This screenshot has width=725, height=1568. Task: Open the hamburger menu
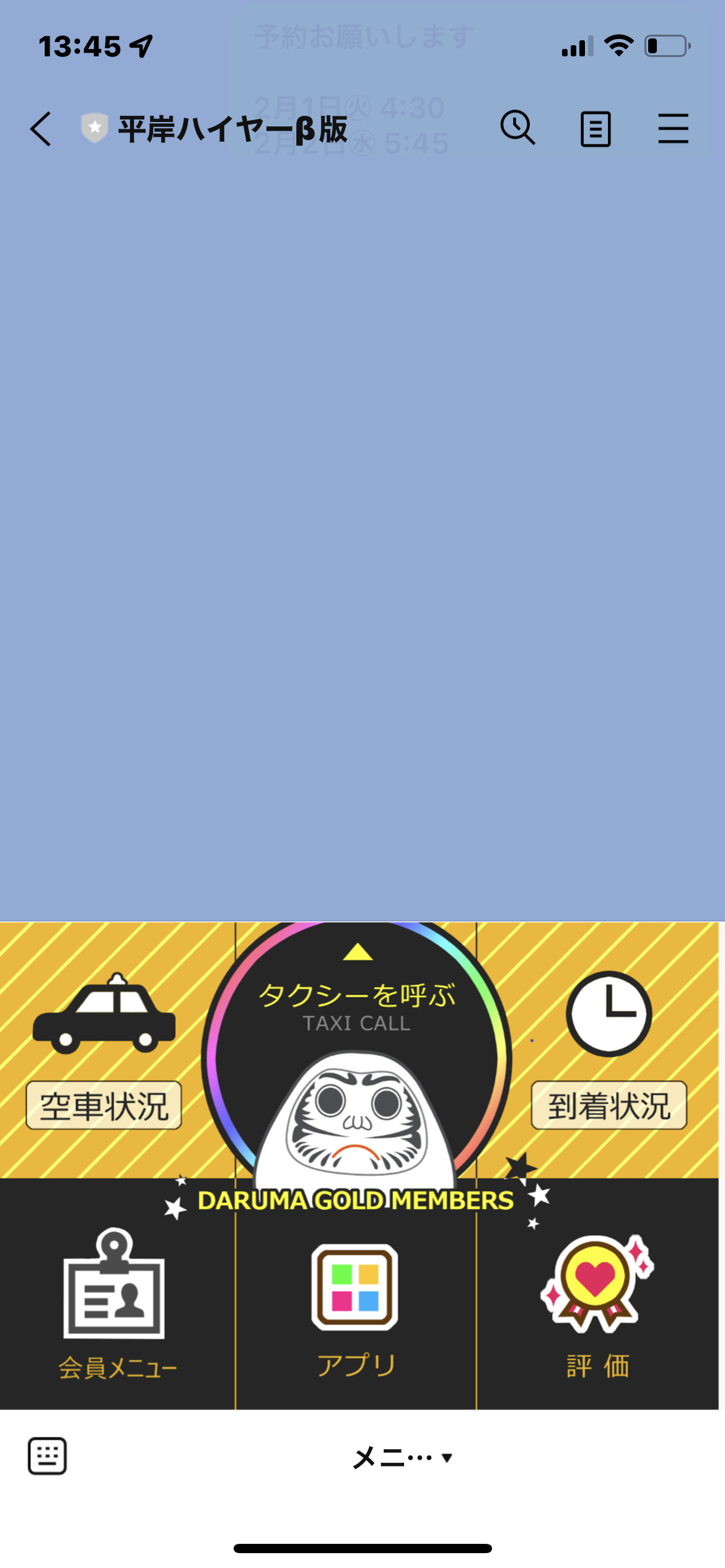[x=673, y=129]
